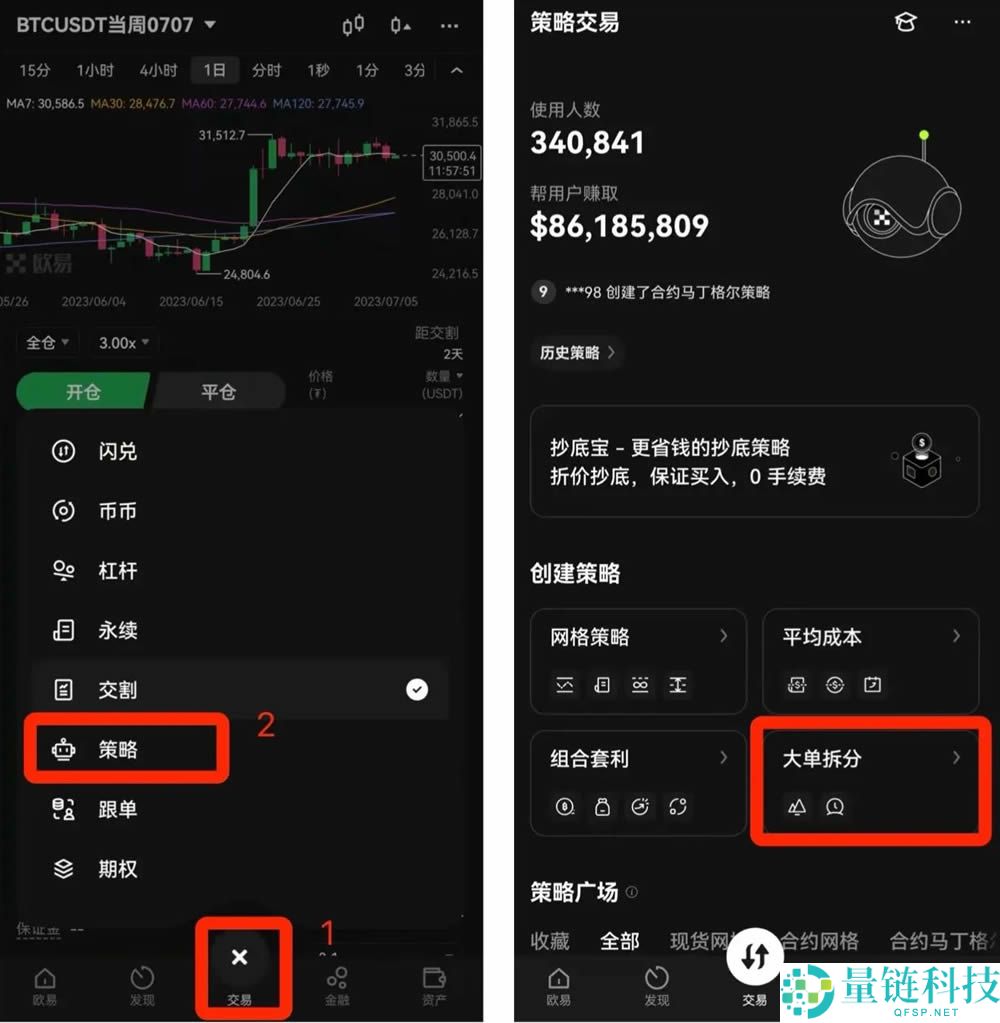Select the candlestick chart style icon
1000x1023 pixels.
(x=352, y=25)
